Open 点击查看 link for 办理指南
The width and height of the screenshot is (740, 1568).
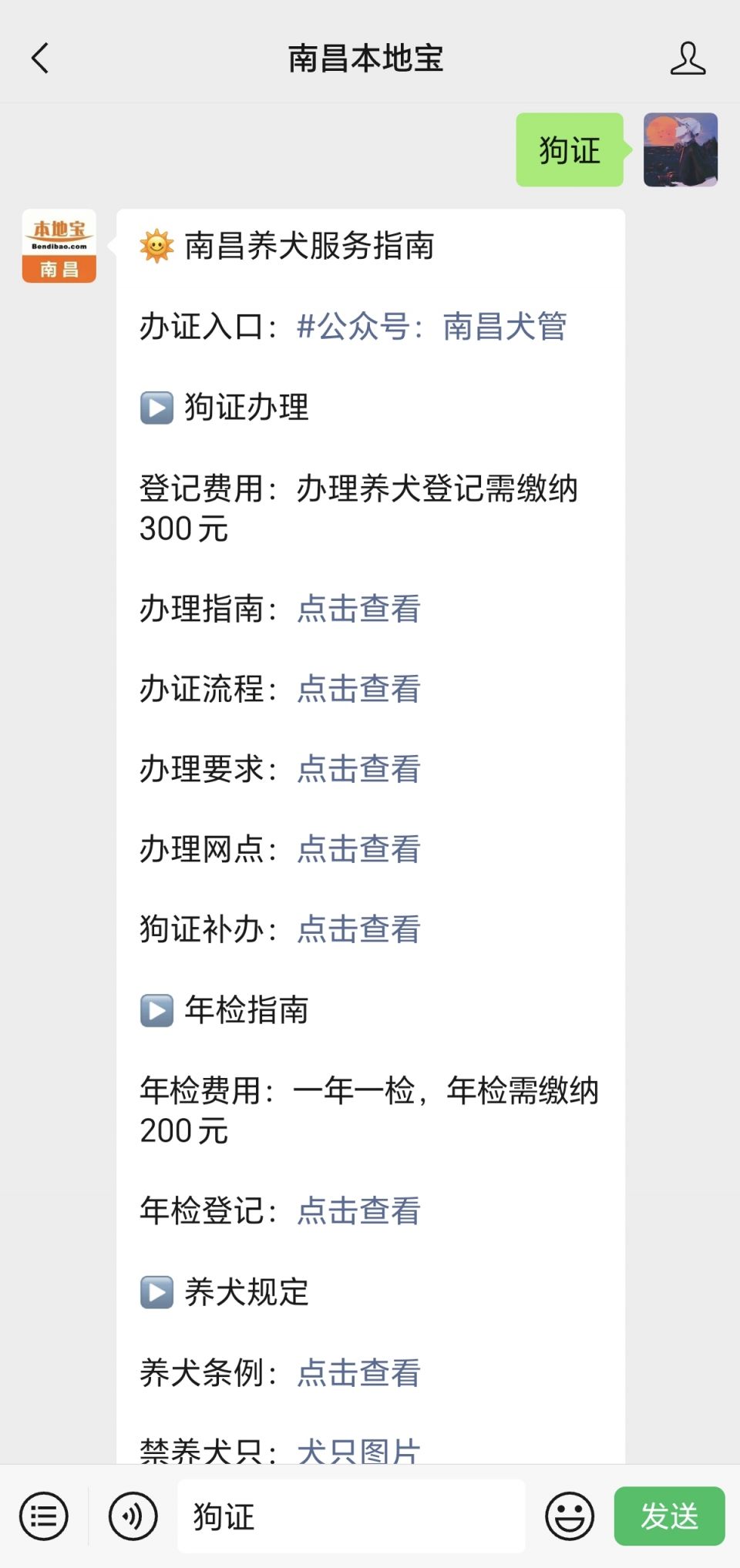pyautogui.click(x=359, y=609)
